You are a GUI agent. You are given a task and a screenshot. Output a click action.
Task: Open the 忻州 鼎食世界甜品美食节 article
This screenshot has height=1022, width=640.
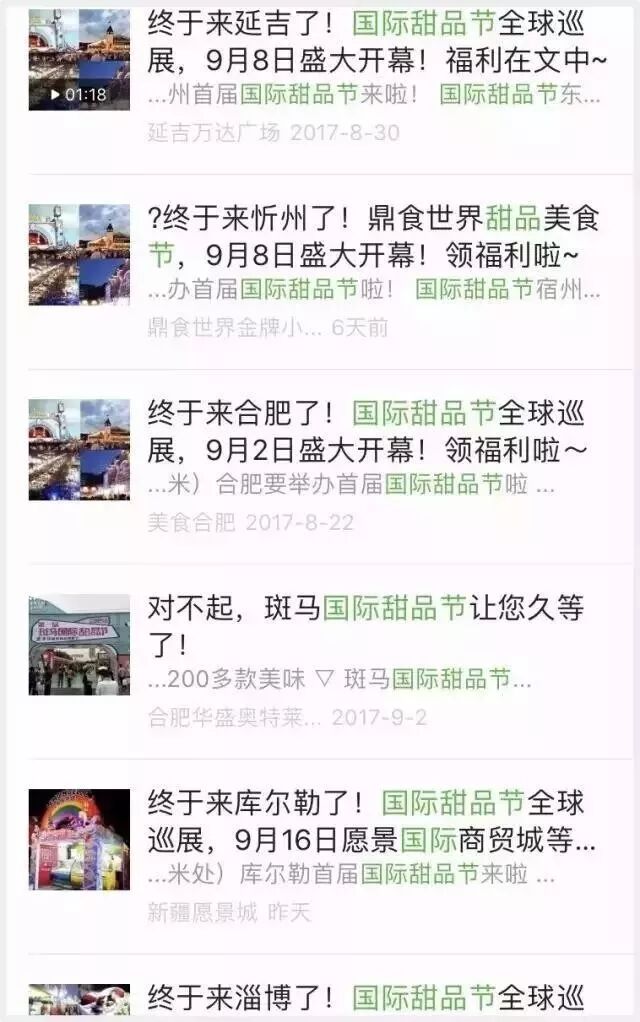(375, 234)
